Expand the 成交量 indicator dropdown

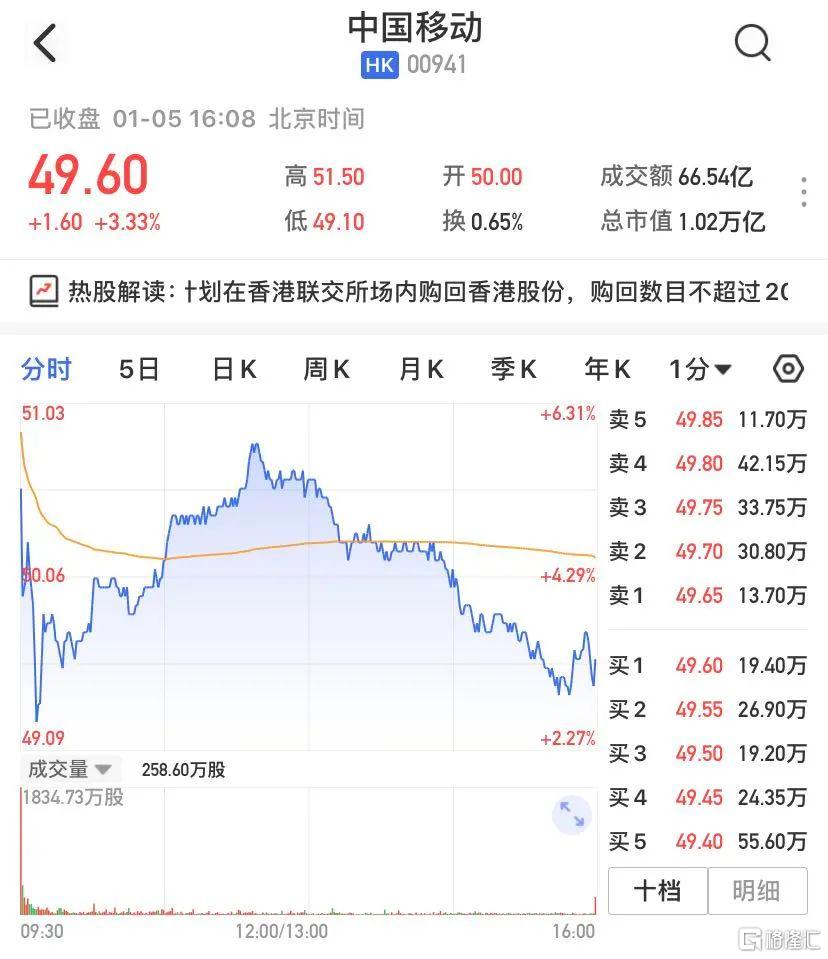70,769
